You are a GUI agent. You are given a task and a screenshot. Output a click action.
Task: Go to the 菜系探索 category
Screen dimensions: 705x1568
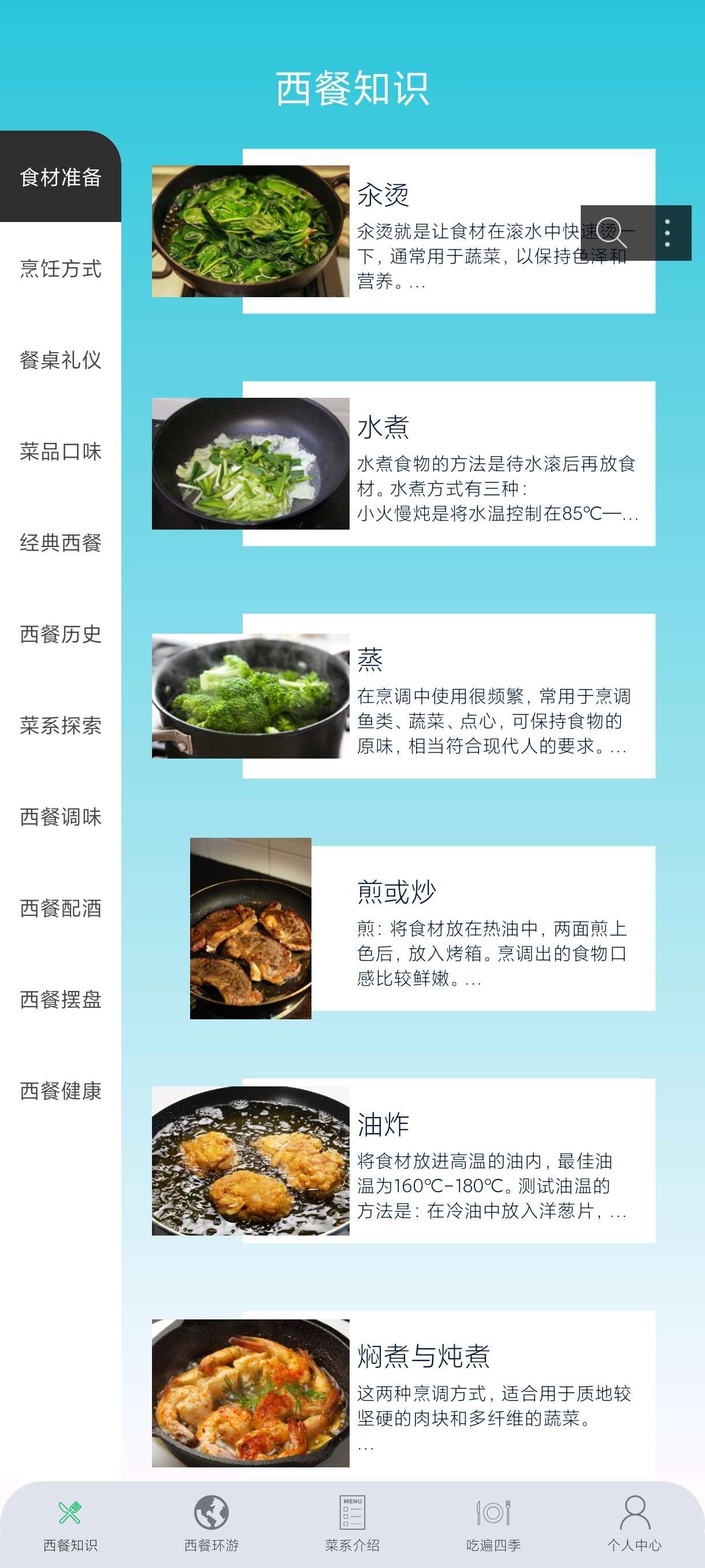coord(60,725)
